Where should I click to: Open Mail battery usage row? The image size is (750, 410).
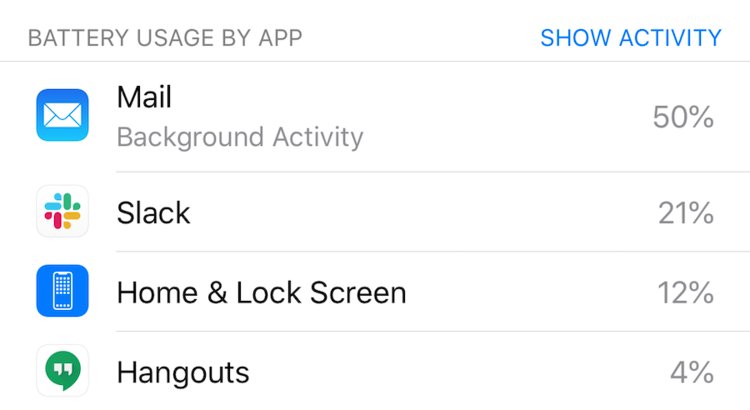point(375,116)
